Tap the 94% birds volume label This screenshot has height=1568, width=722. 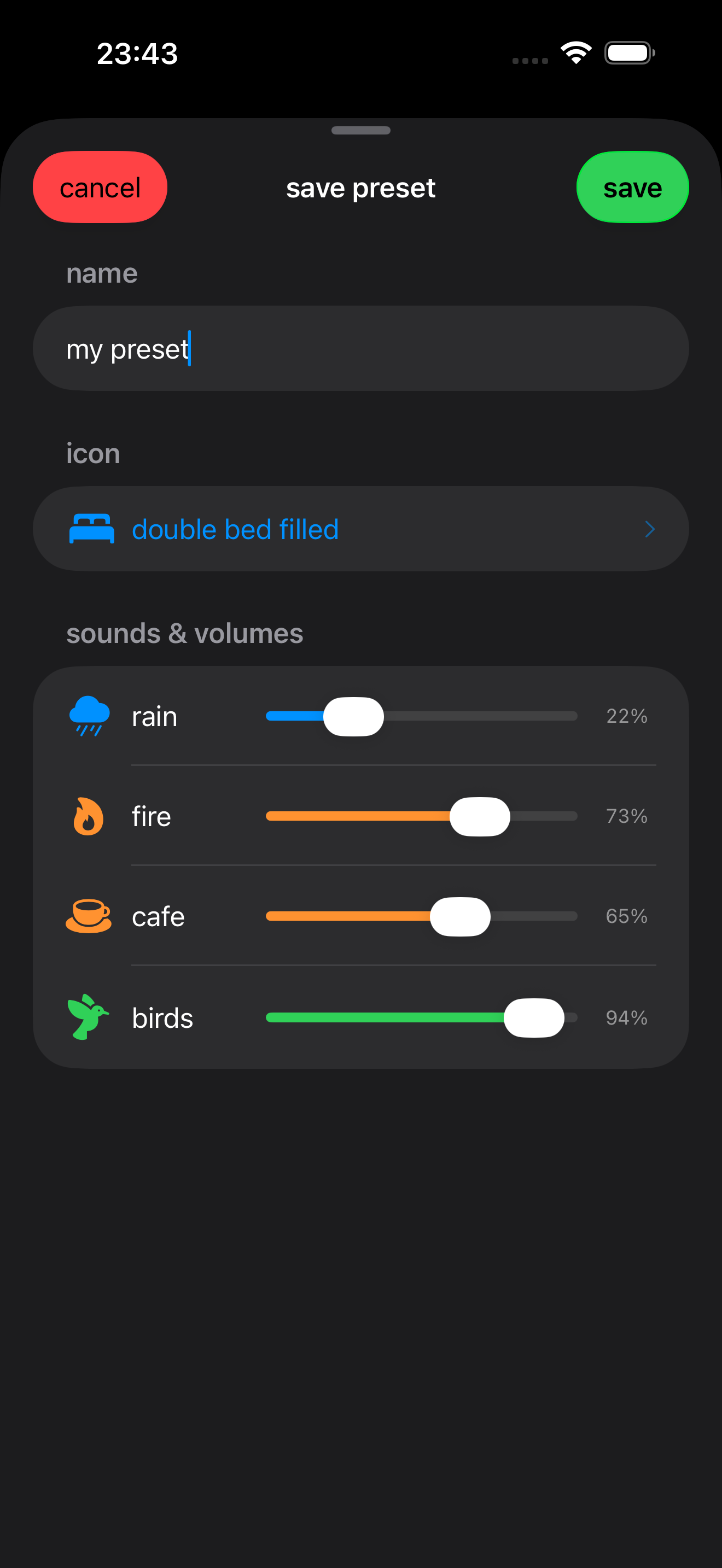click(626, 1017)
